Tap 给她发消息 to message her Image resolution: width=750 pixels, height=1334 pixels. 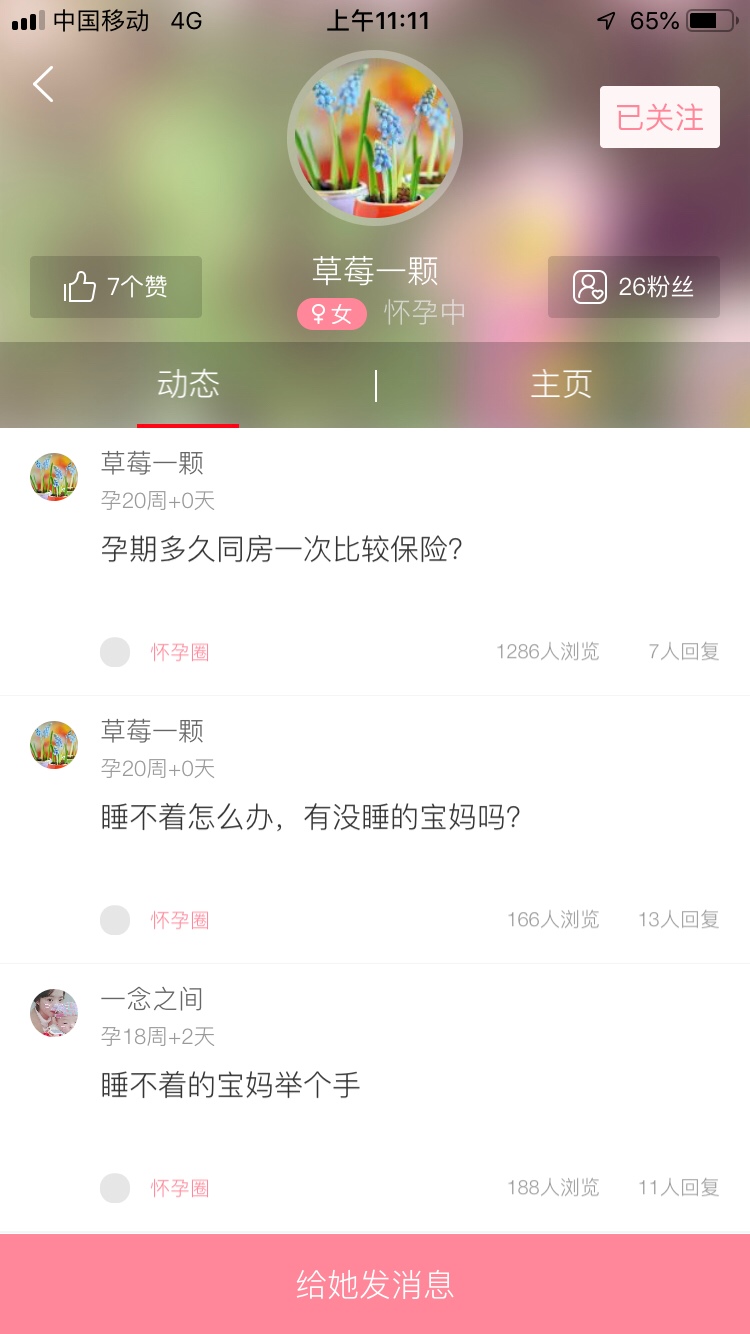pos(375,1284)
